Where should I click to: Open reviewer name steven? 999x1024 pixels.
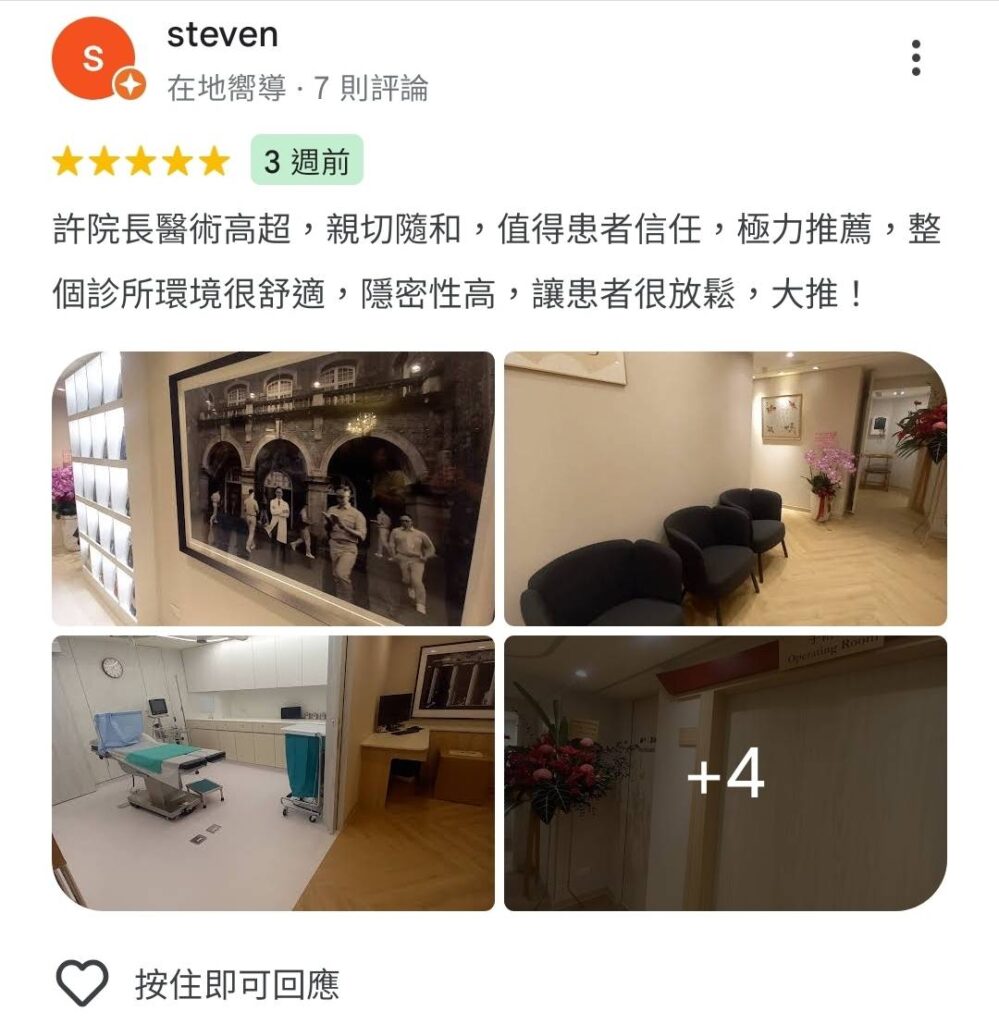click(x=222, y=35)
